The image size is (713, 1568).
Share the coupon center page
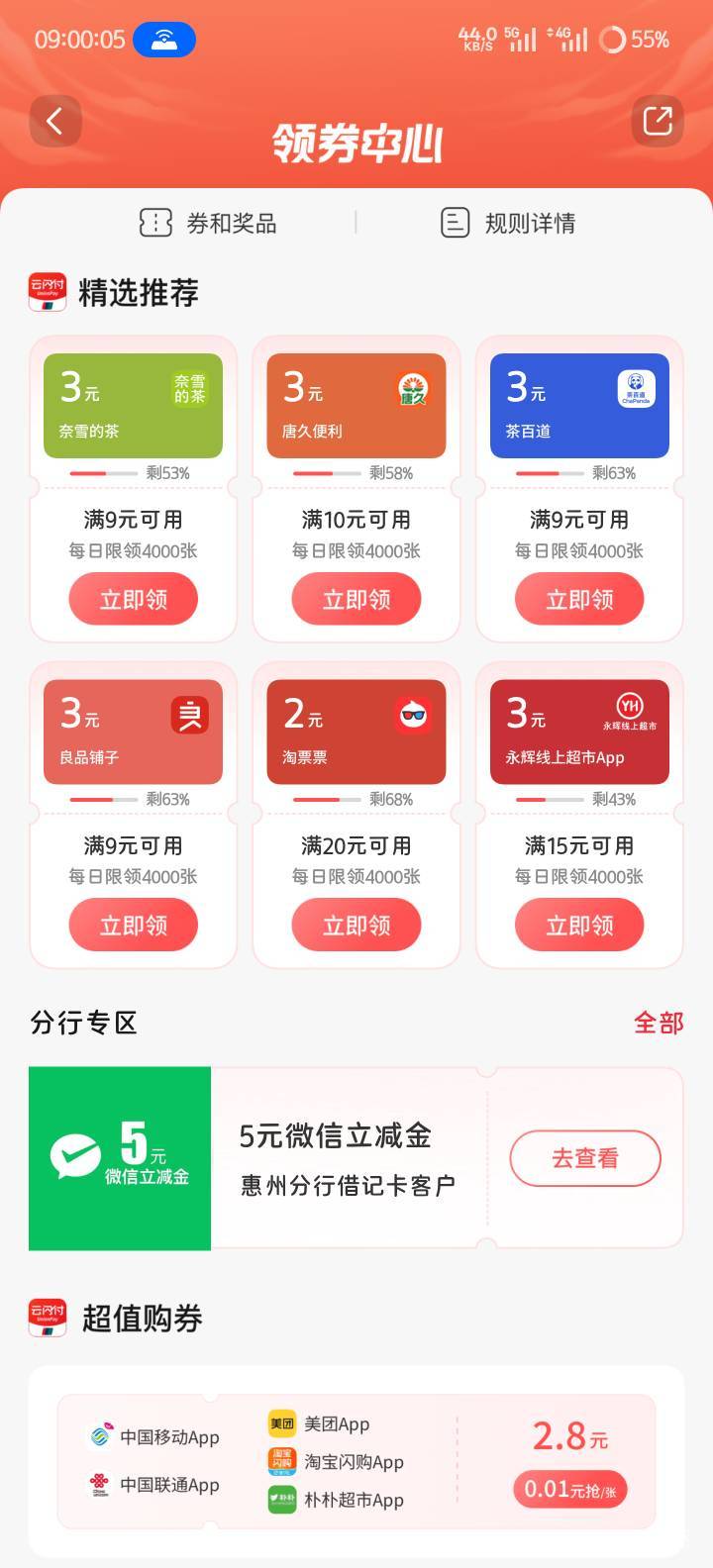[x=658, y=122]
